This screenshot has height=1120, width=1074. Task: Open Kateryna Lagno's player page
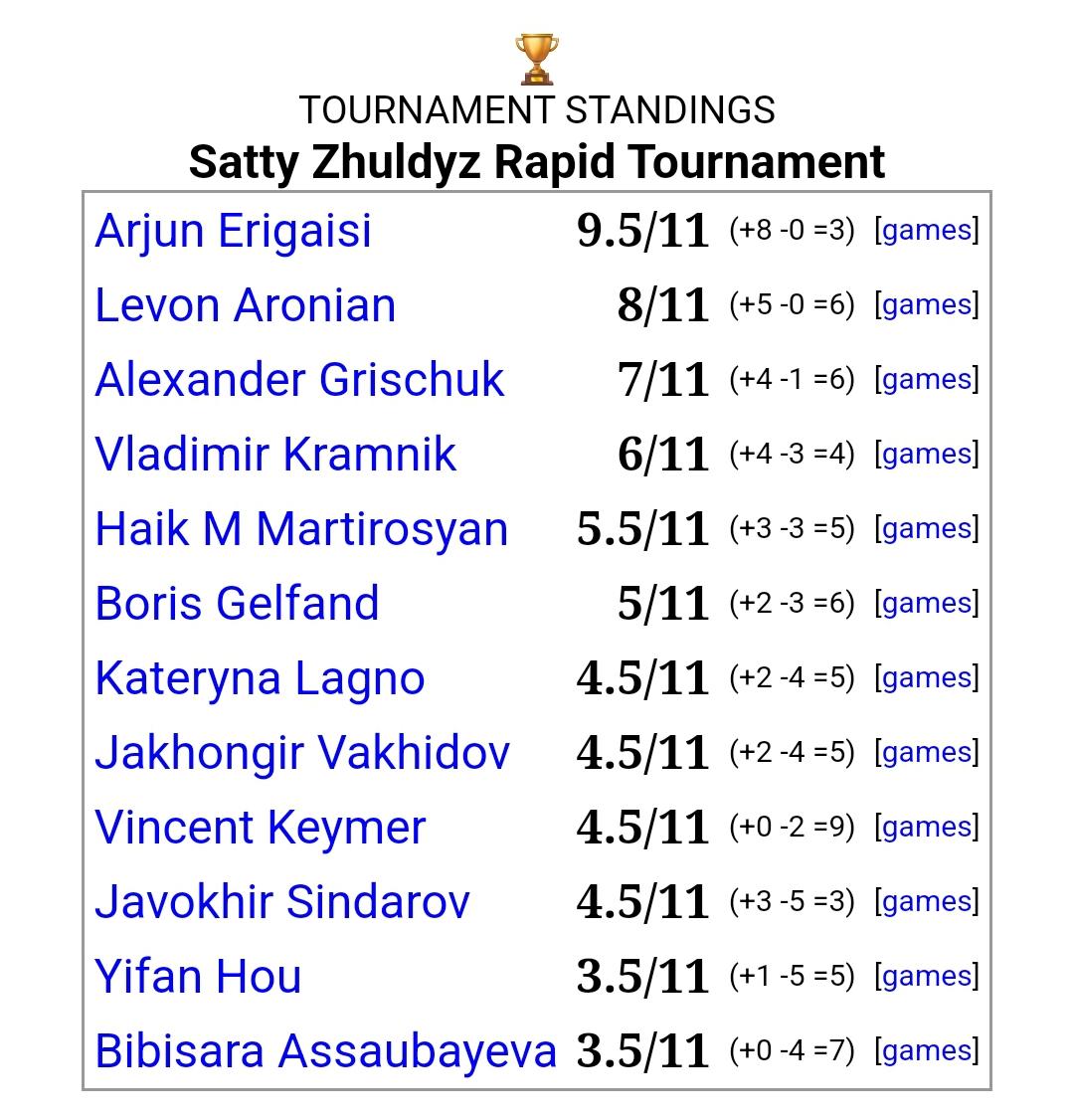pyautogui.click(x=260, y=678)
